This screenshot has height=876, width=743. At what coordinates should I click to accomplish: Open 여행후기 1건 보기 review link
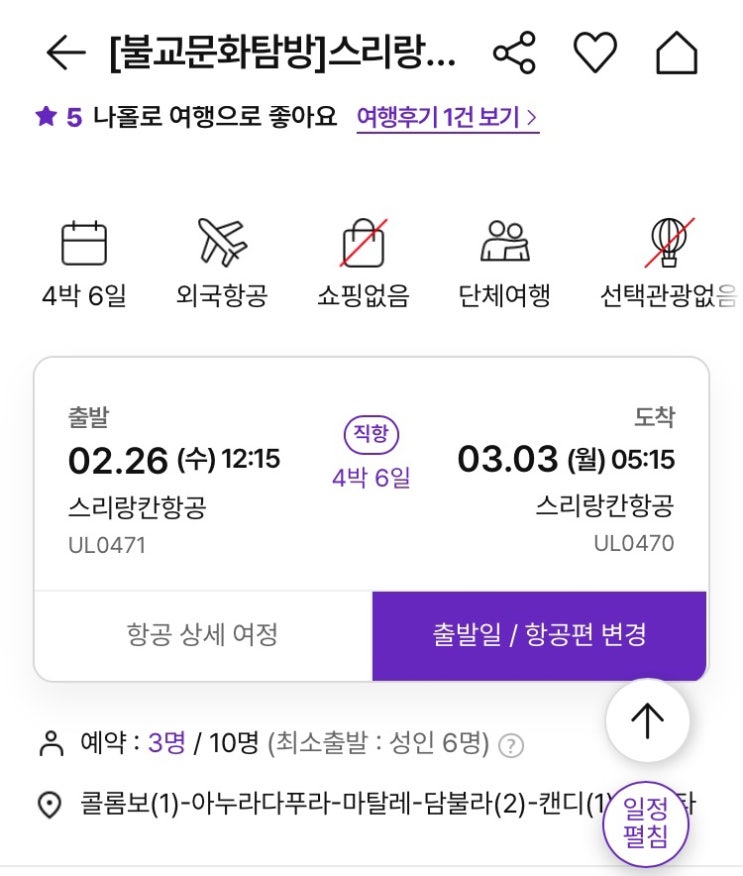click(x=447, y=118)
